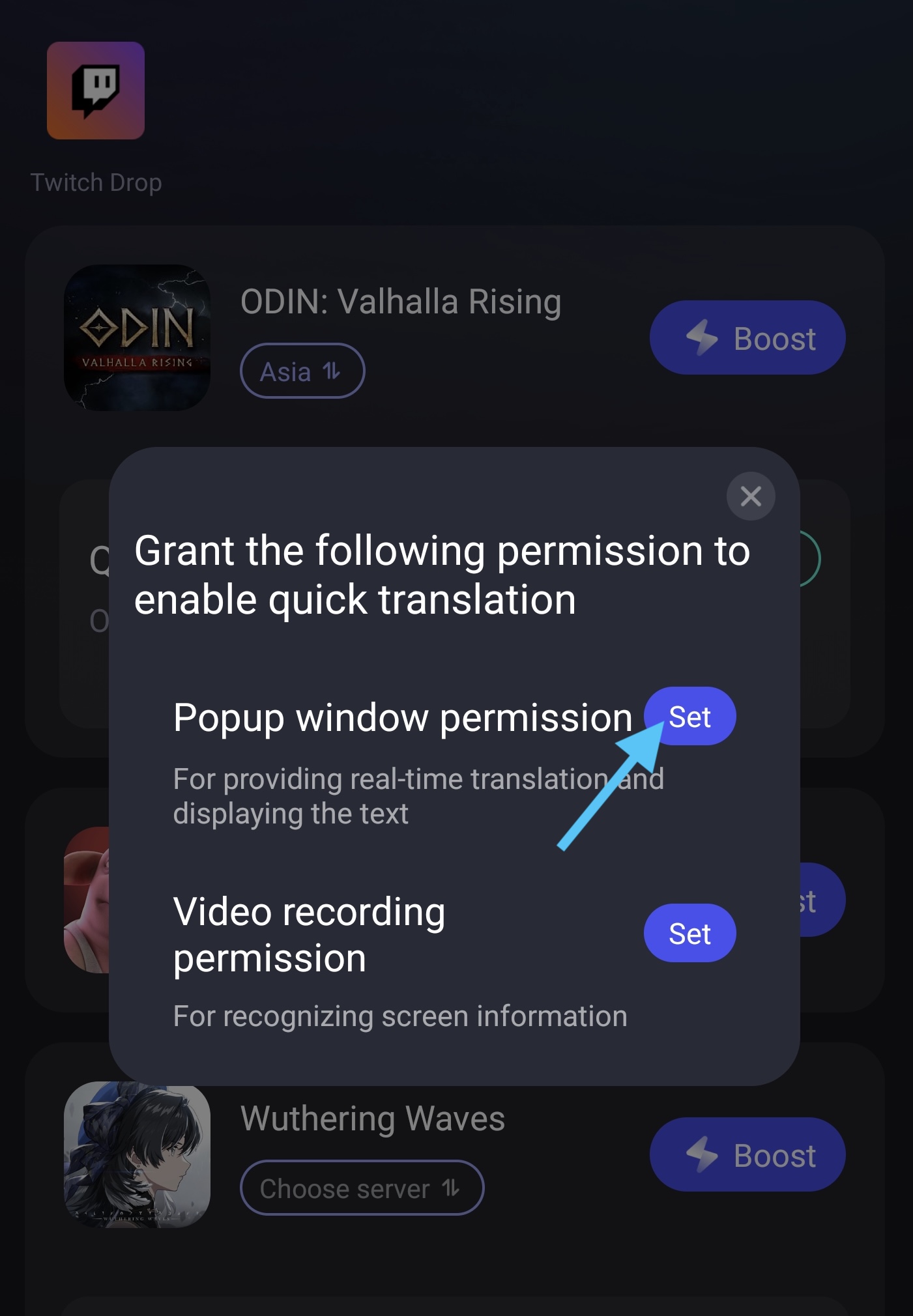
Task: Set the Popup window permission
Action: [690, 717]
